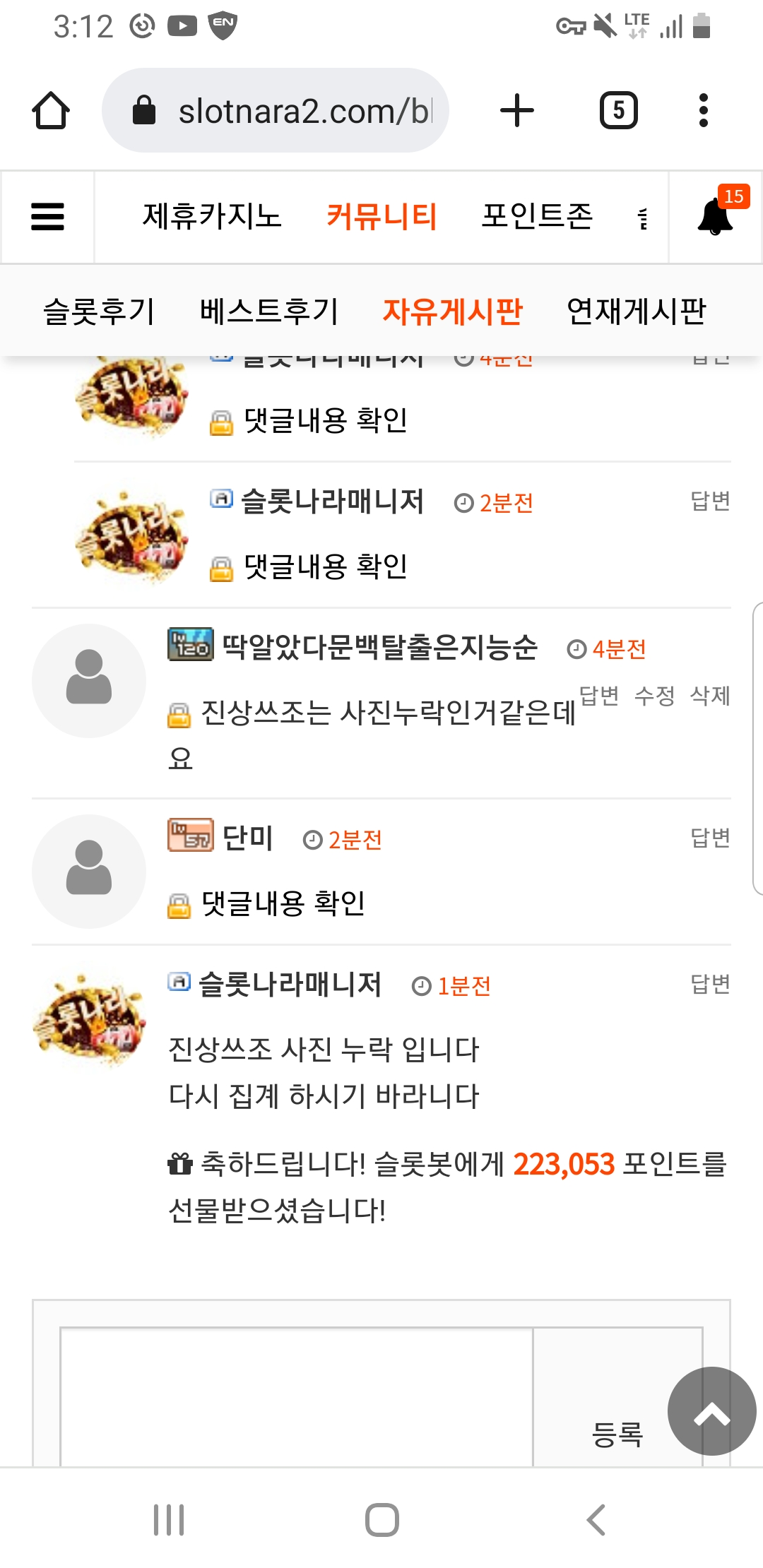This screenshot has height=1568, width=763.
Task: Open the notifications bell
Action: tap(715, 216)
